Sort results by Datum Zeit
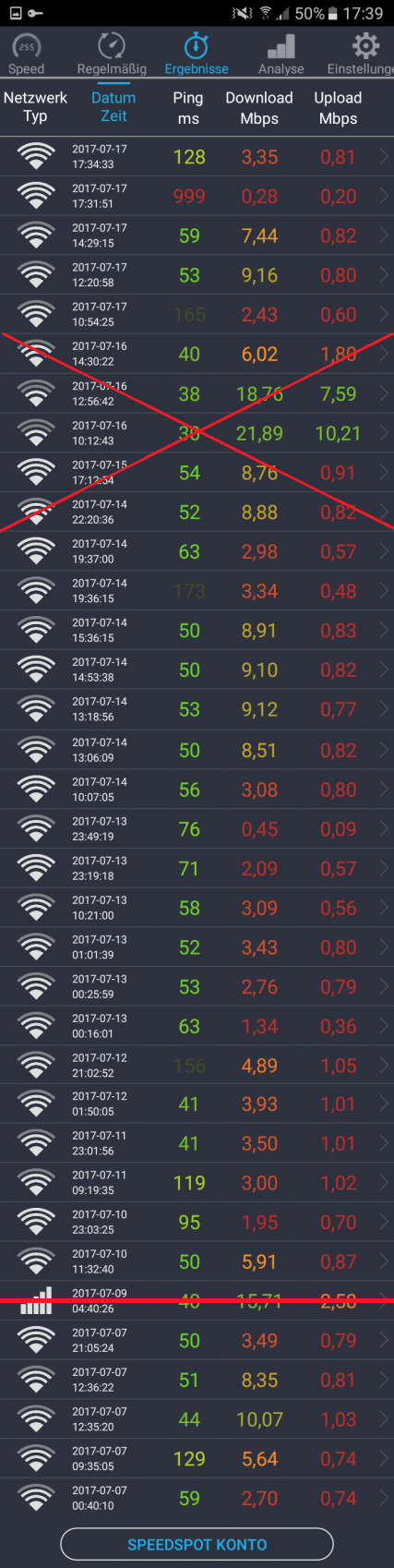394x1568 pixels. click(x=113, y=107)
